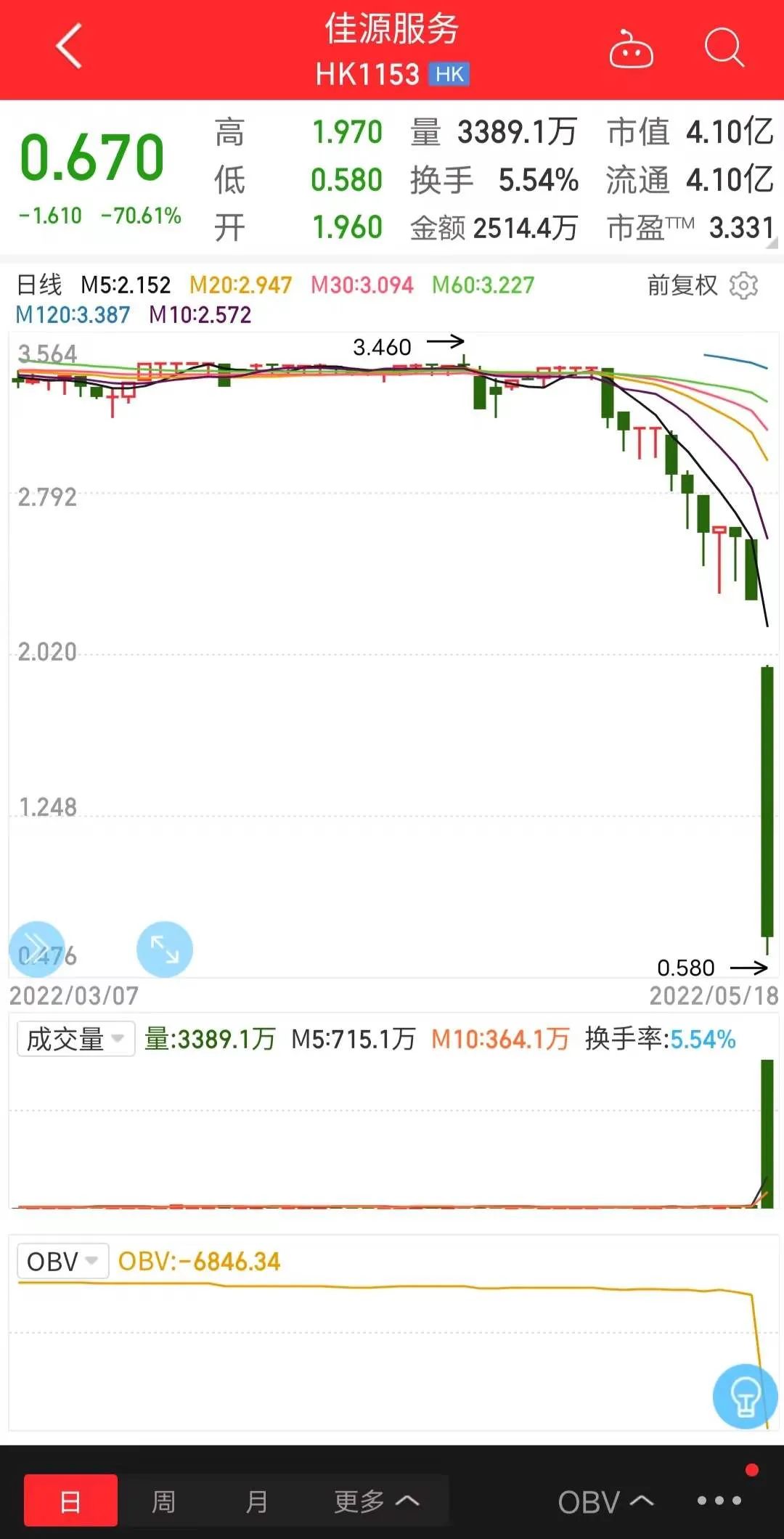Click the HK1153 stock code label
The image size is (784, 1539).
coord(367,73)
